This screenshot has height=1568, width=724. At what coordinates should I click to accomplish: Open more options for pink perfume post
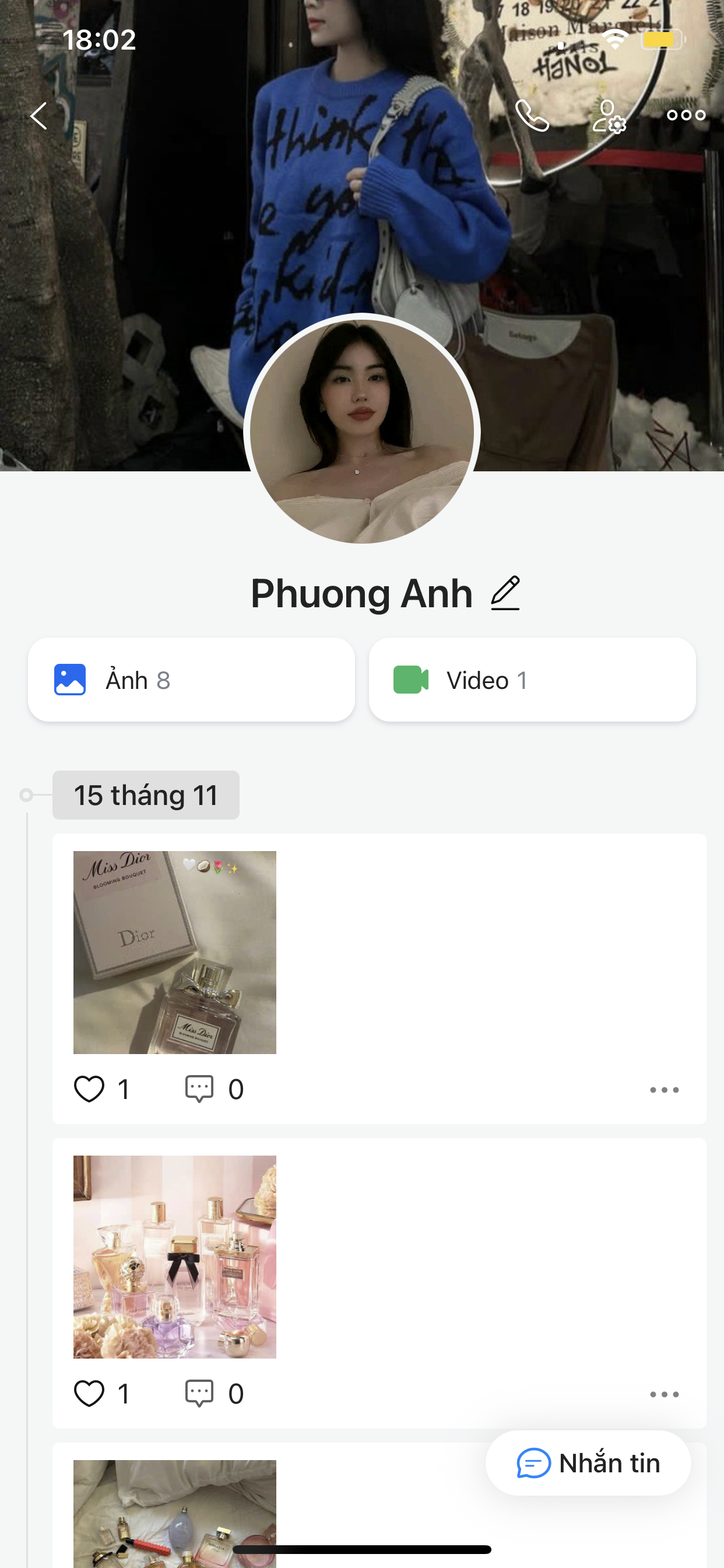pos(664,1394)
